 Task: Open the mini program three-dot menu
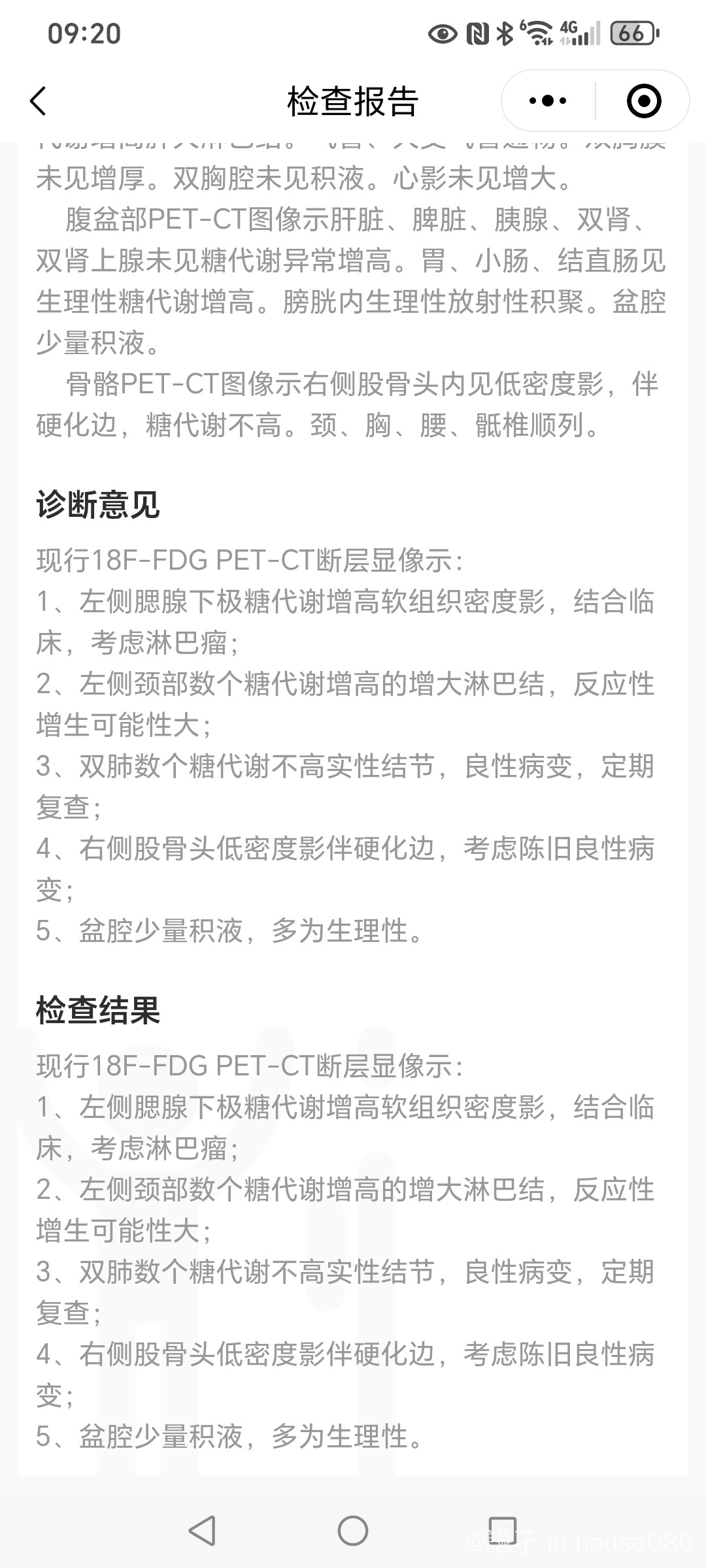coord(548,101)
